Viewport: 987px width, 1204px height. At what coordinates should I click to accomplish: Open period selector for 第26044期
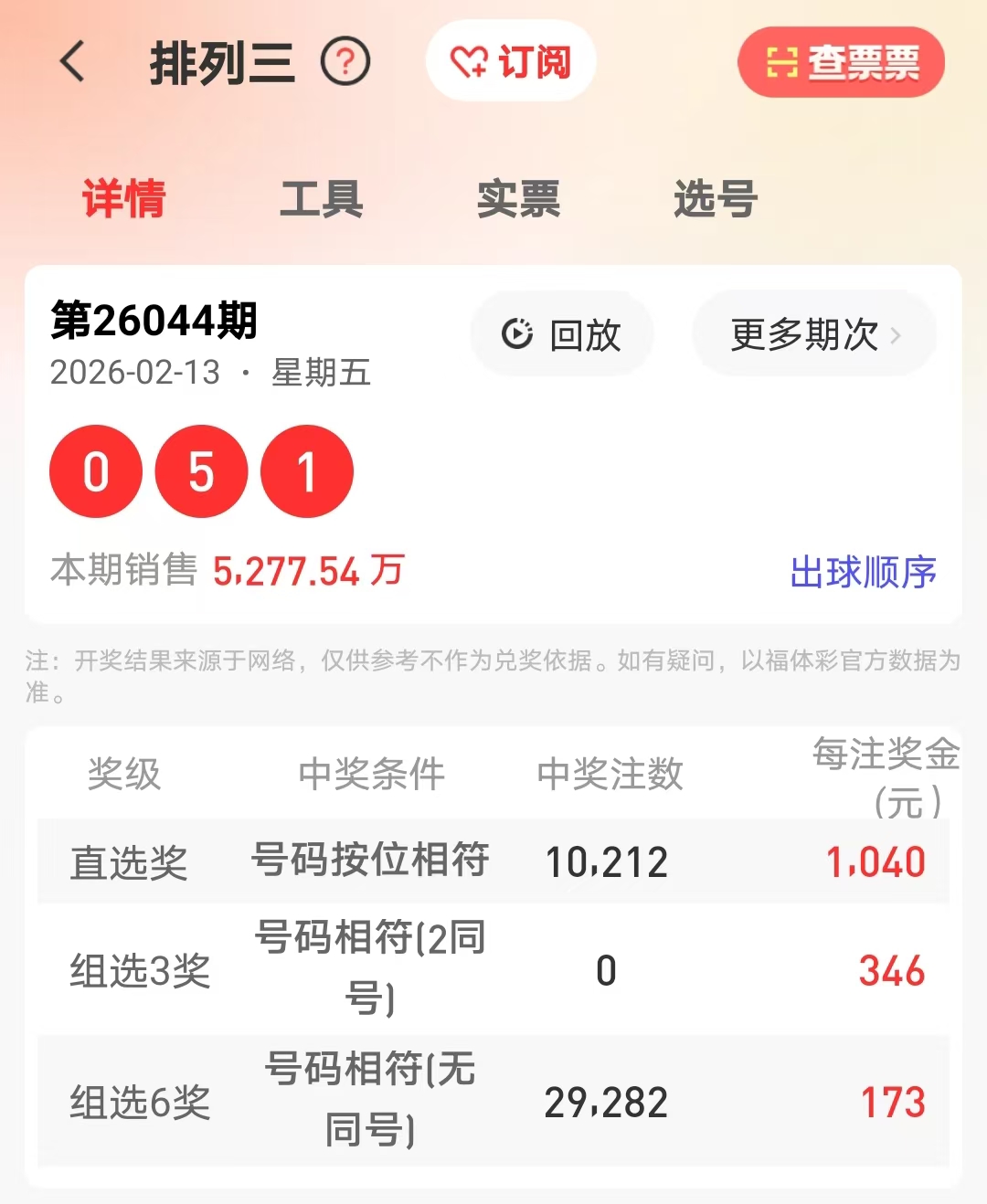tap(154, 322)
